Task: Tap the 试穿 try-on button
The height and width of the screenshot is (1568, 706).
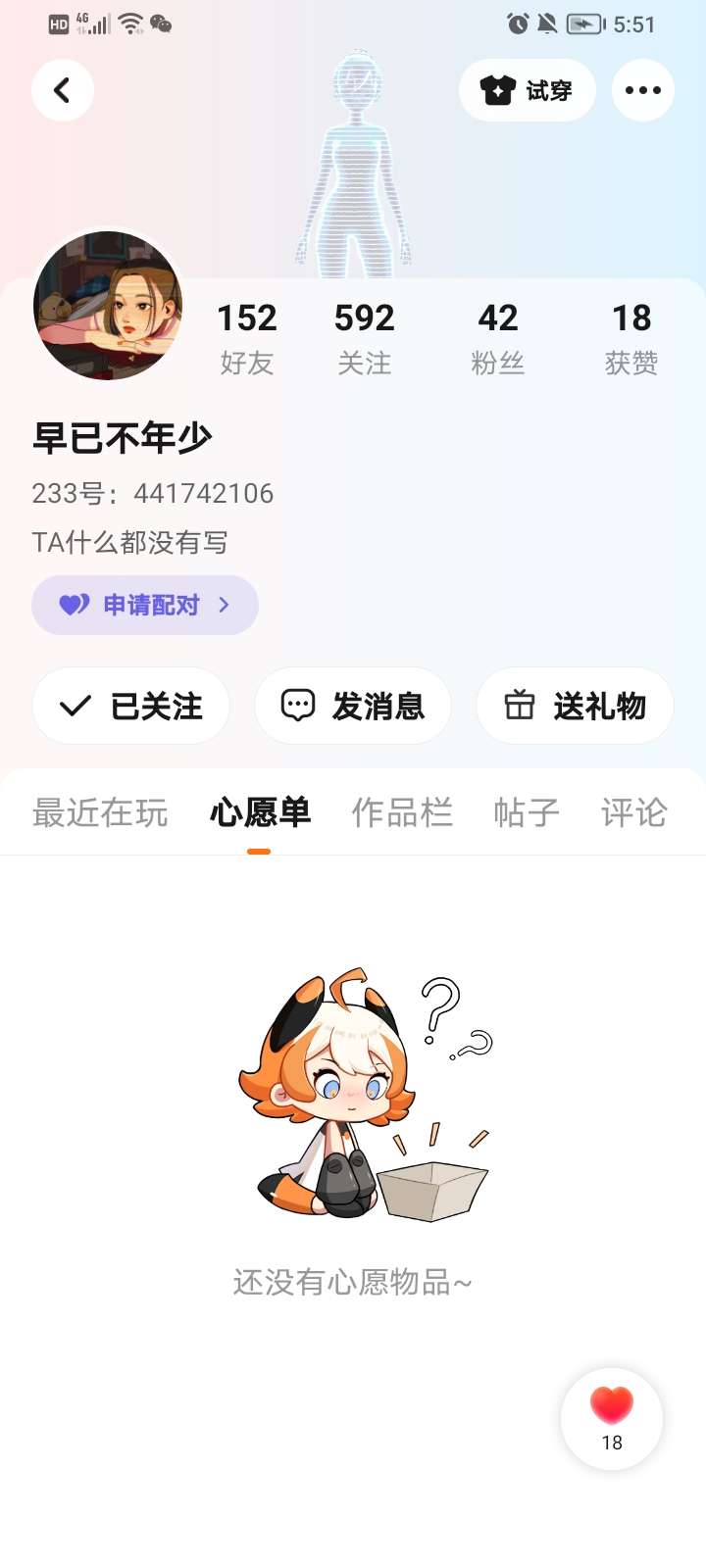Action: [527, 90]
